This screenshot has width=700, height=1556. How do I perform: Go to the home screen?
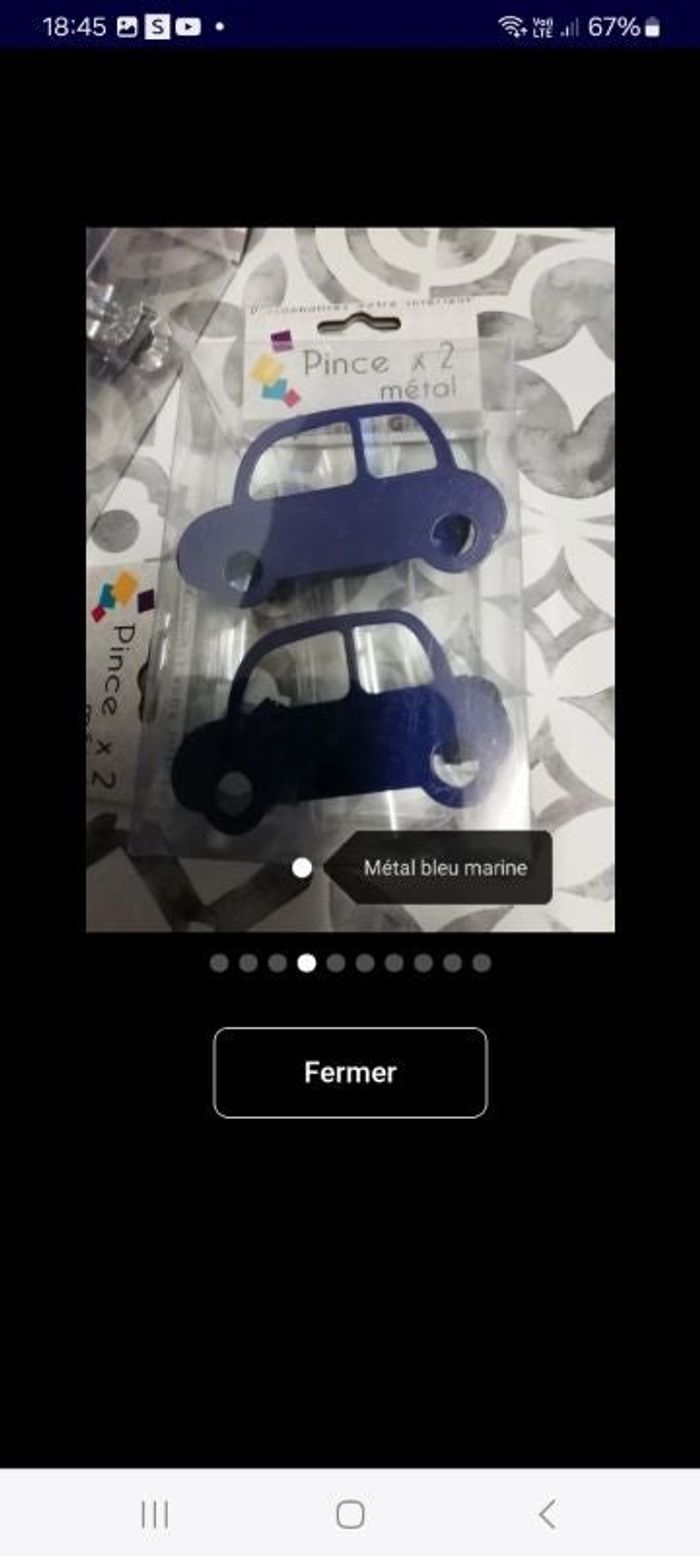350,1514
